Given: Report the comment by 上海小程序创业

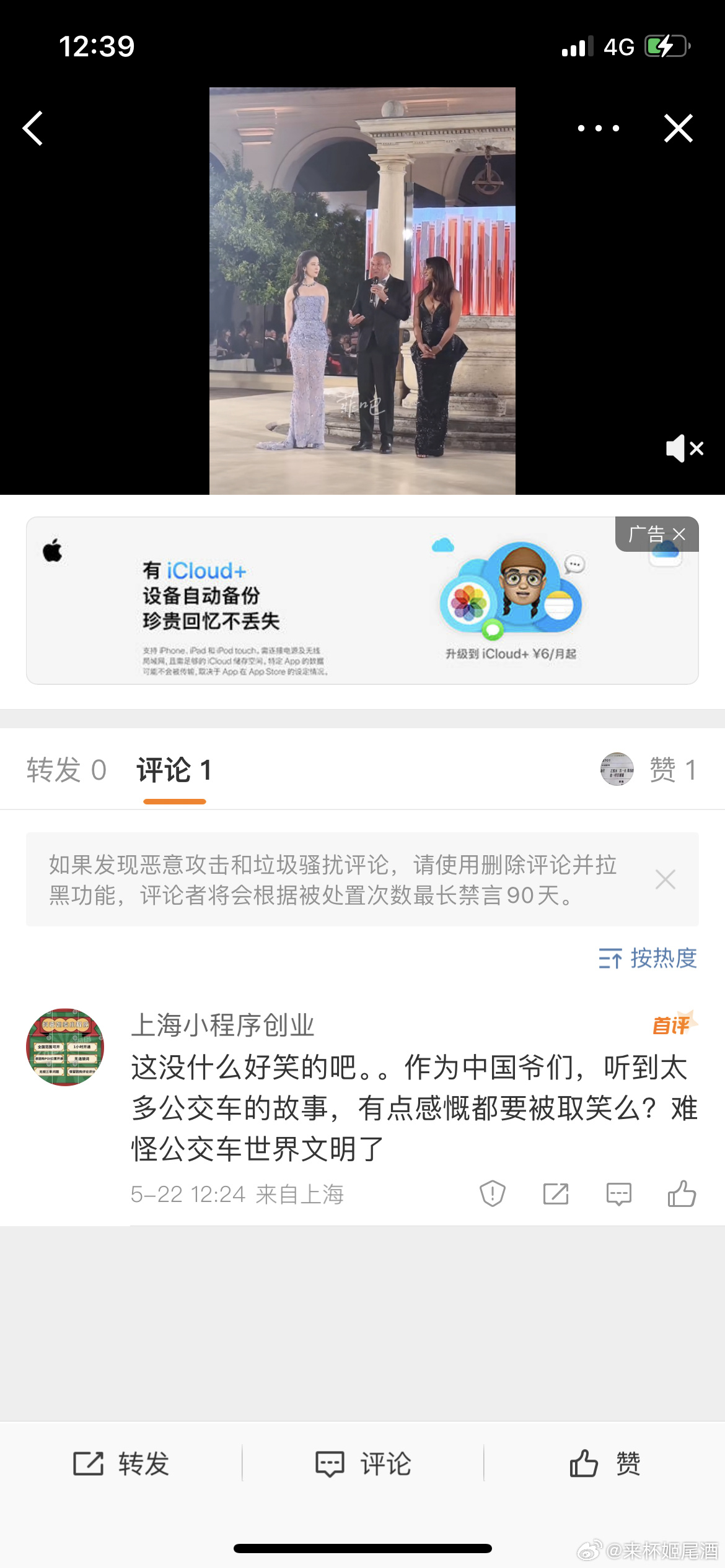Looking at the screenshot, I should pyautogui.click(x=493, y=1193).
